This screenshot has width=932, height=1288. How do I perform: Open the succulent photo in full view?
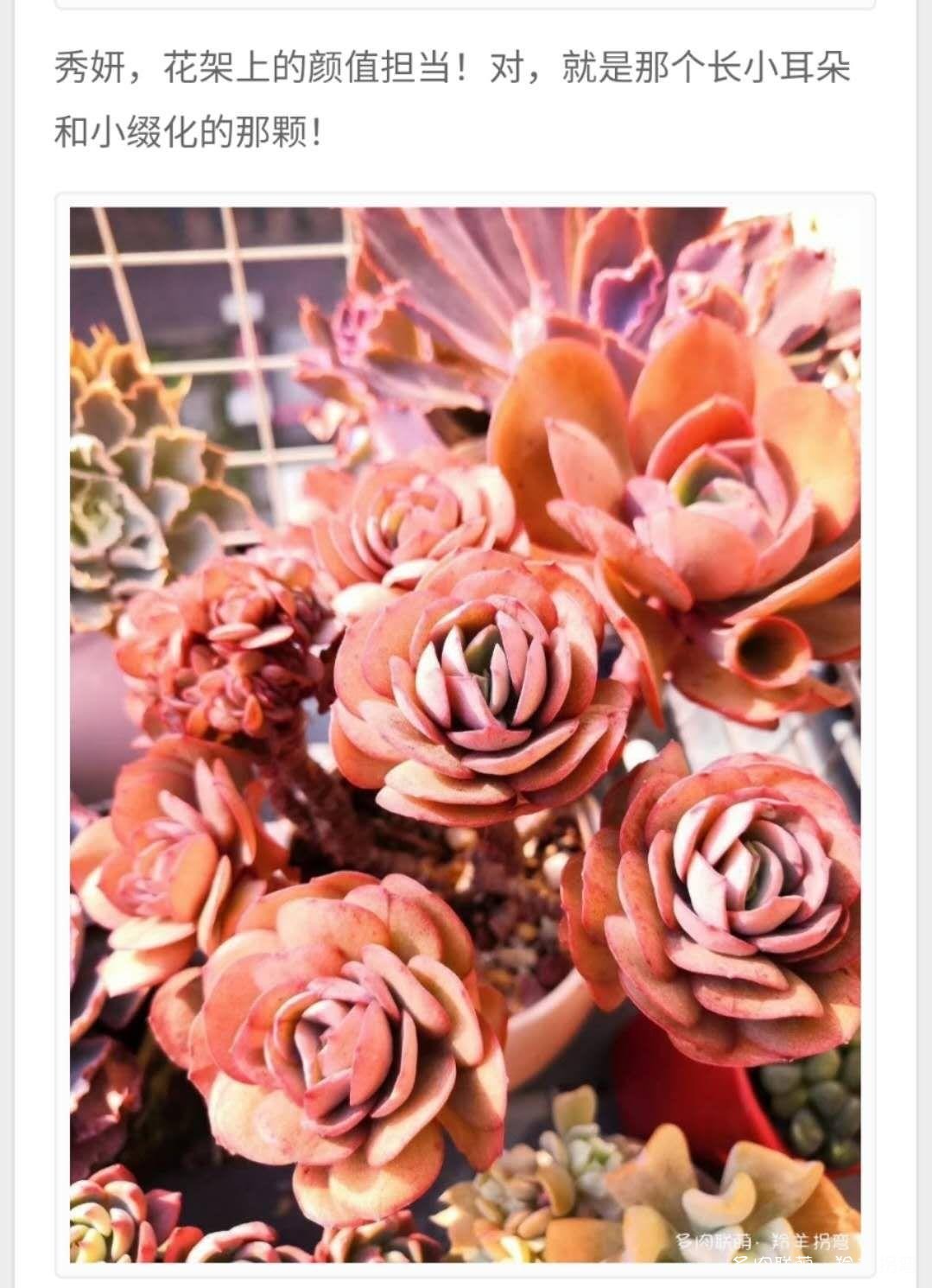point(465,734)
